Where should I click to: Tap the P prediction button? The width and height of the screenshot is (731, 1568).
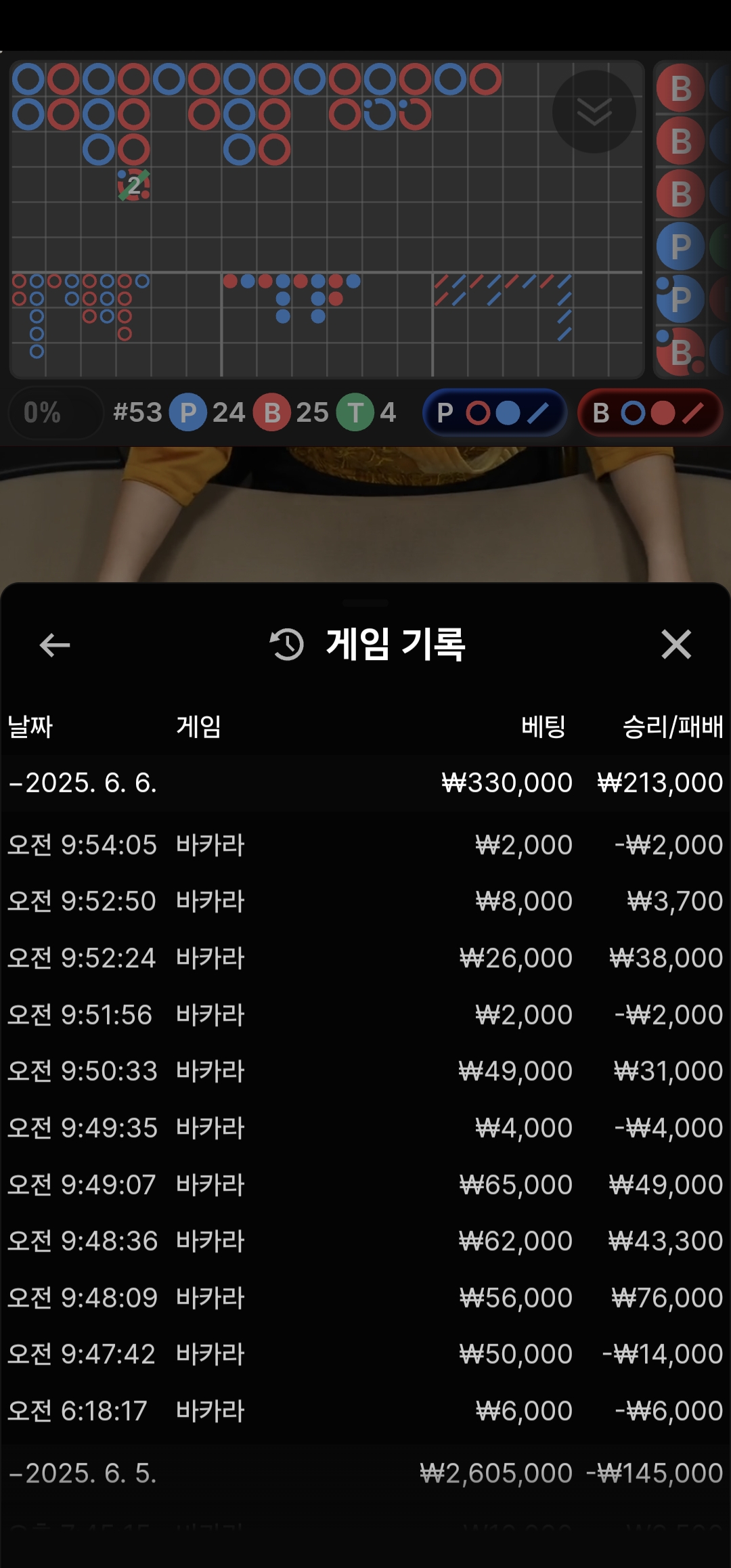click(x=495, y=412)
